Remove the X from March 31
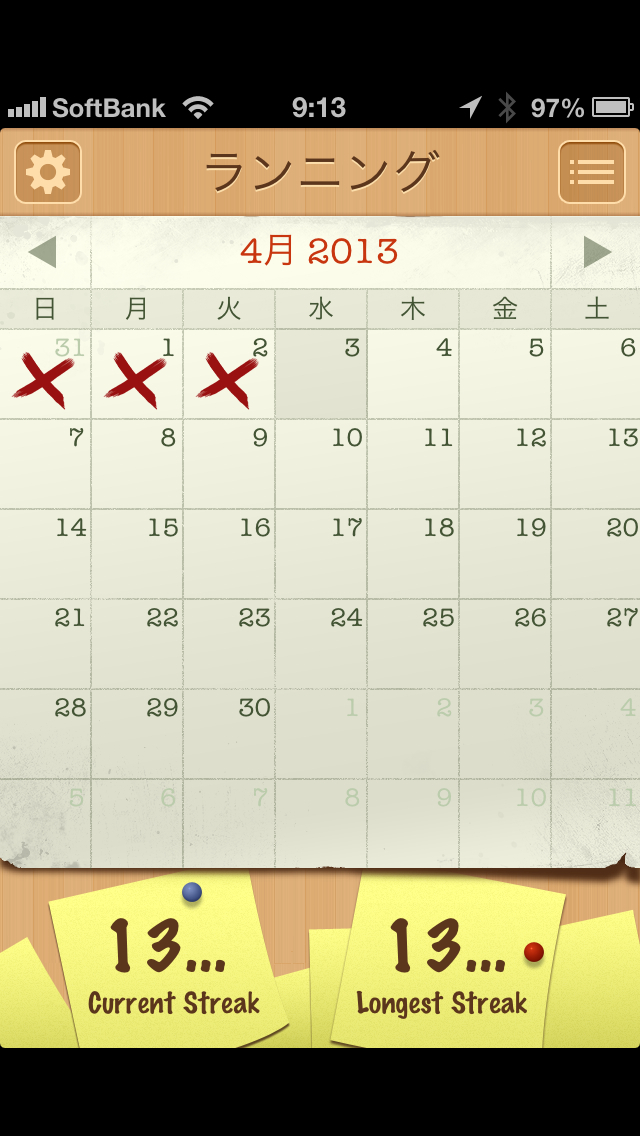This screenshot has width=640, height=1136. (45, 374)
